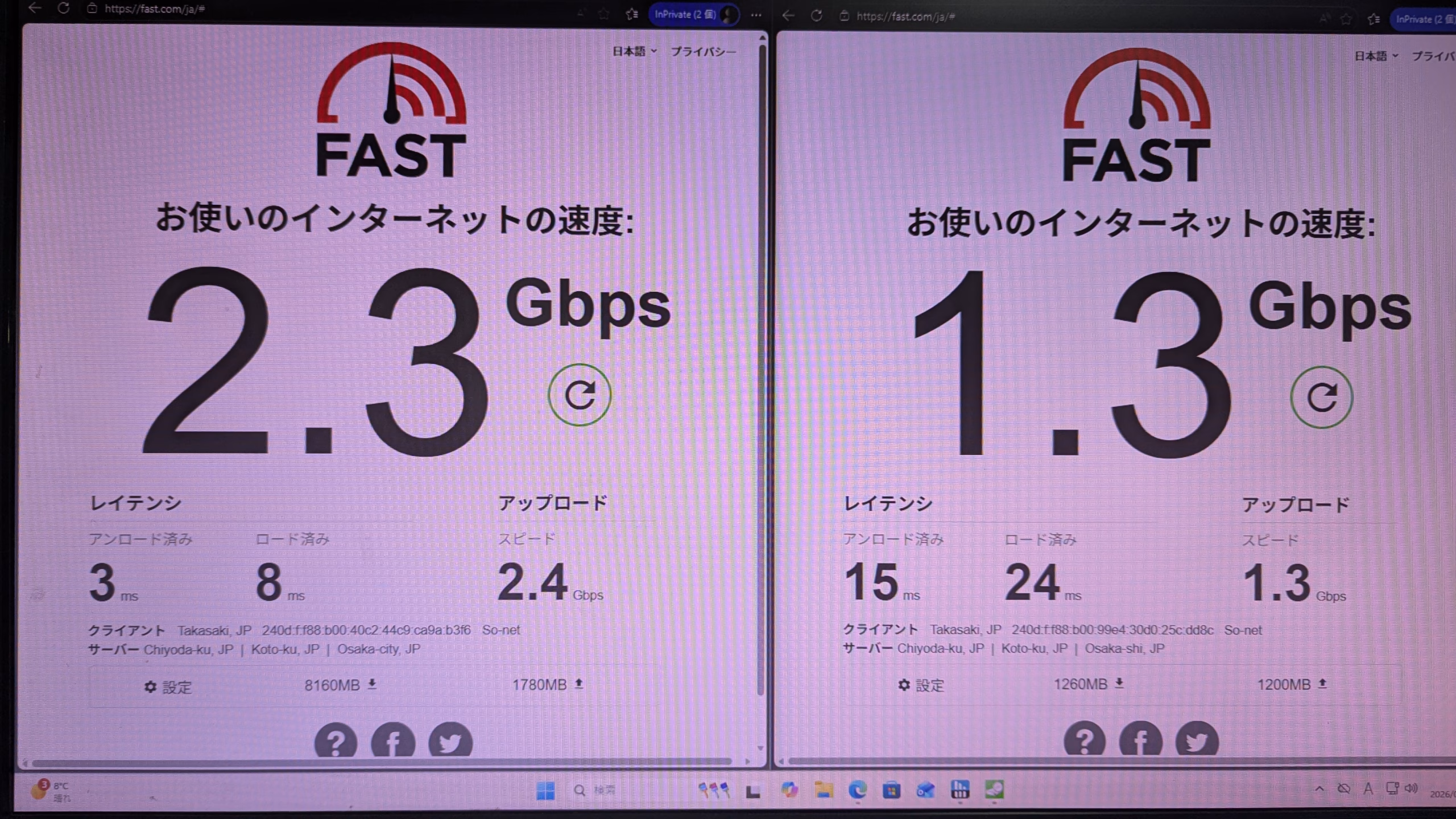Restart the speed test showing 2.3 Gbps
Image resolution: width=1456 pixels, height=819 pixels.
[x=579, y=395]
